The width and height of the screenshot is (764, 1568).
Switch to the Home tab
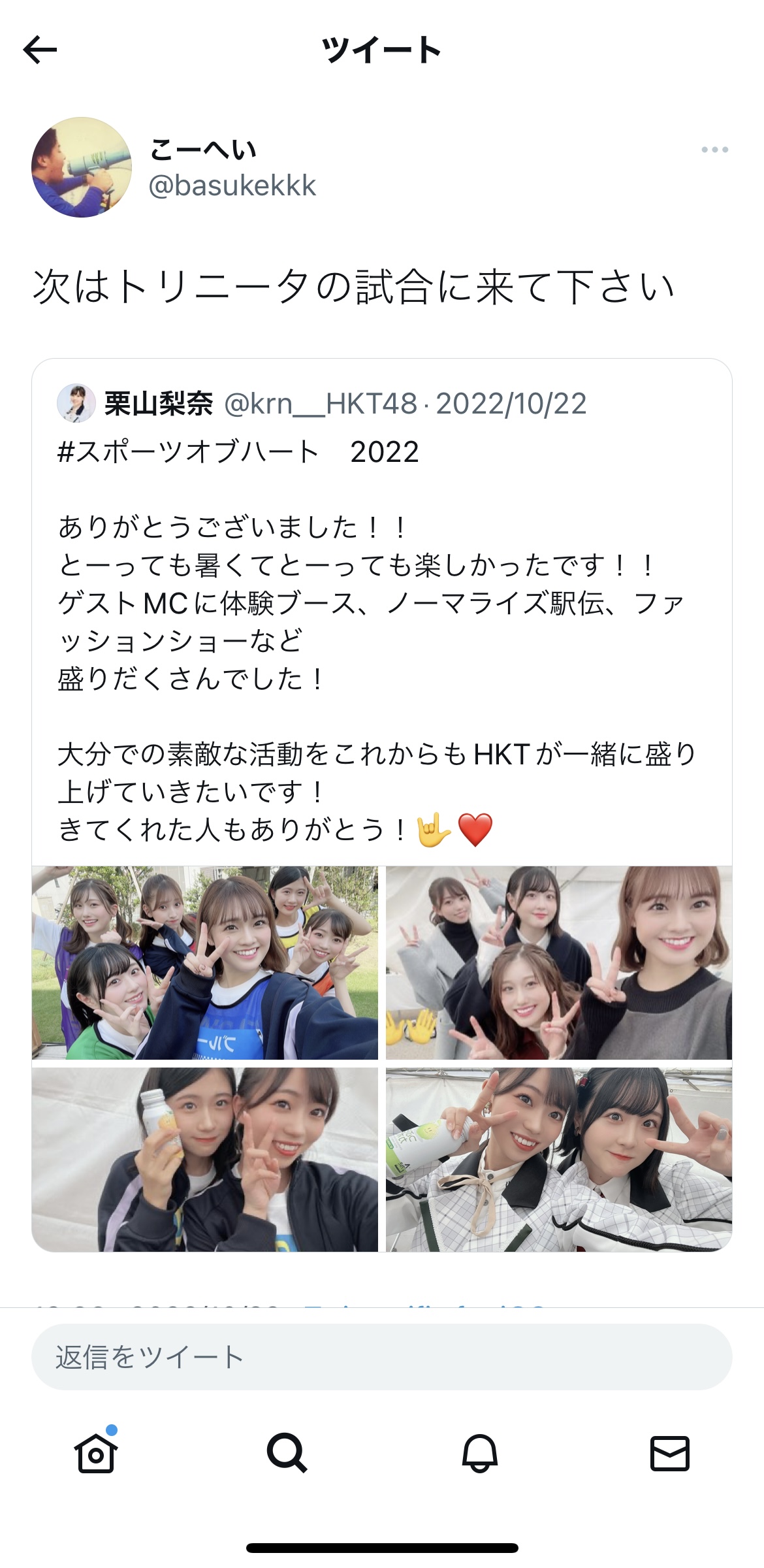pyautogui.click(x=96, y=1454)
